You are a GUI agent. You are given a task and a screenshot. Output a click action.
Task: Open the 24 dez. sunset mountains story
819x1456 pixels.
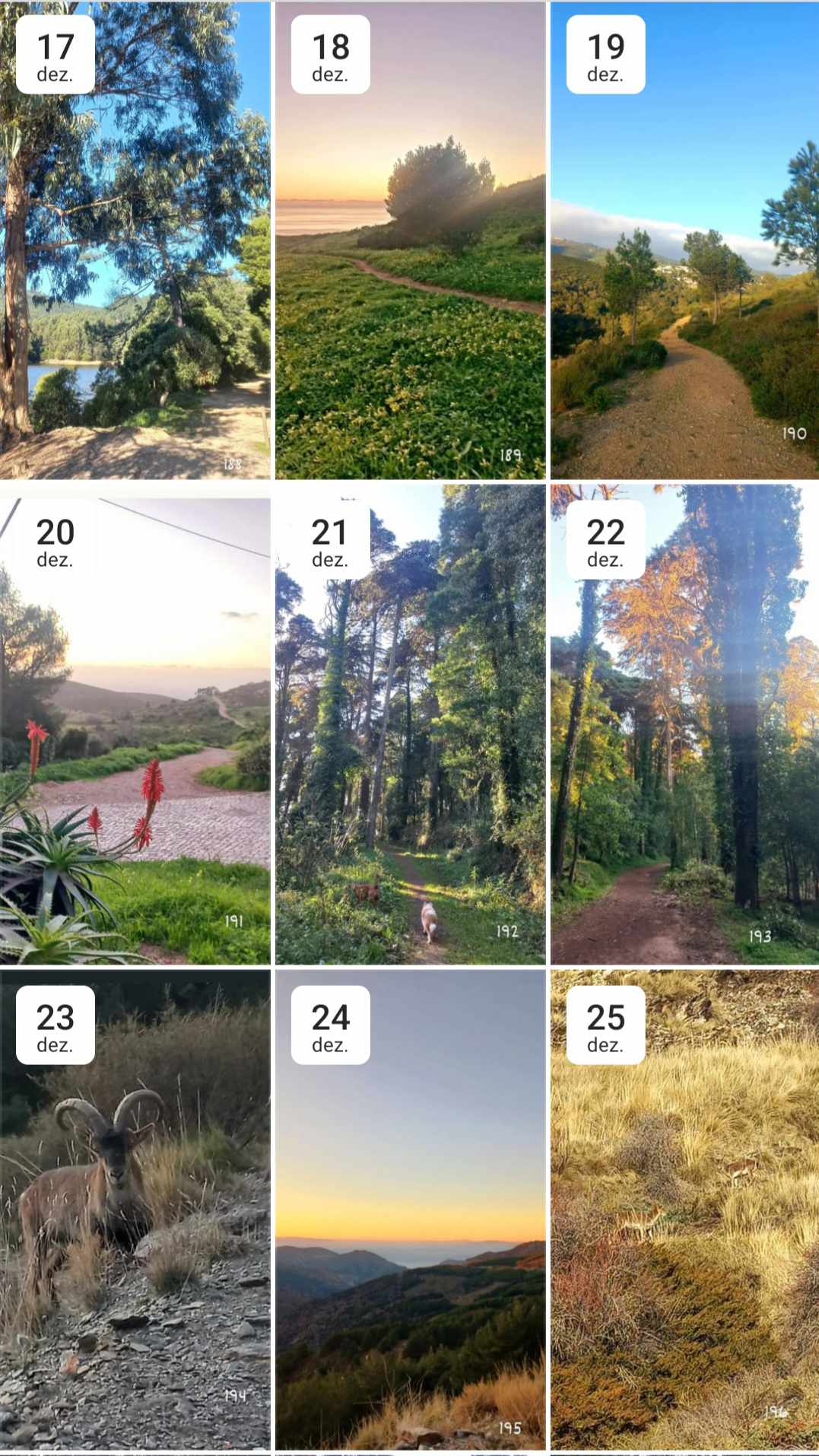(x=411, y=1210)
